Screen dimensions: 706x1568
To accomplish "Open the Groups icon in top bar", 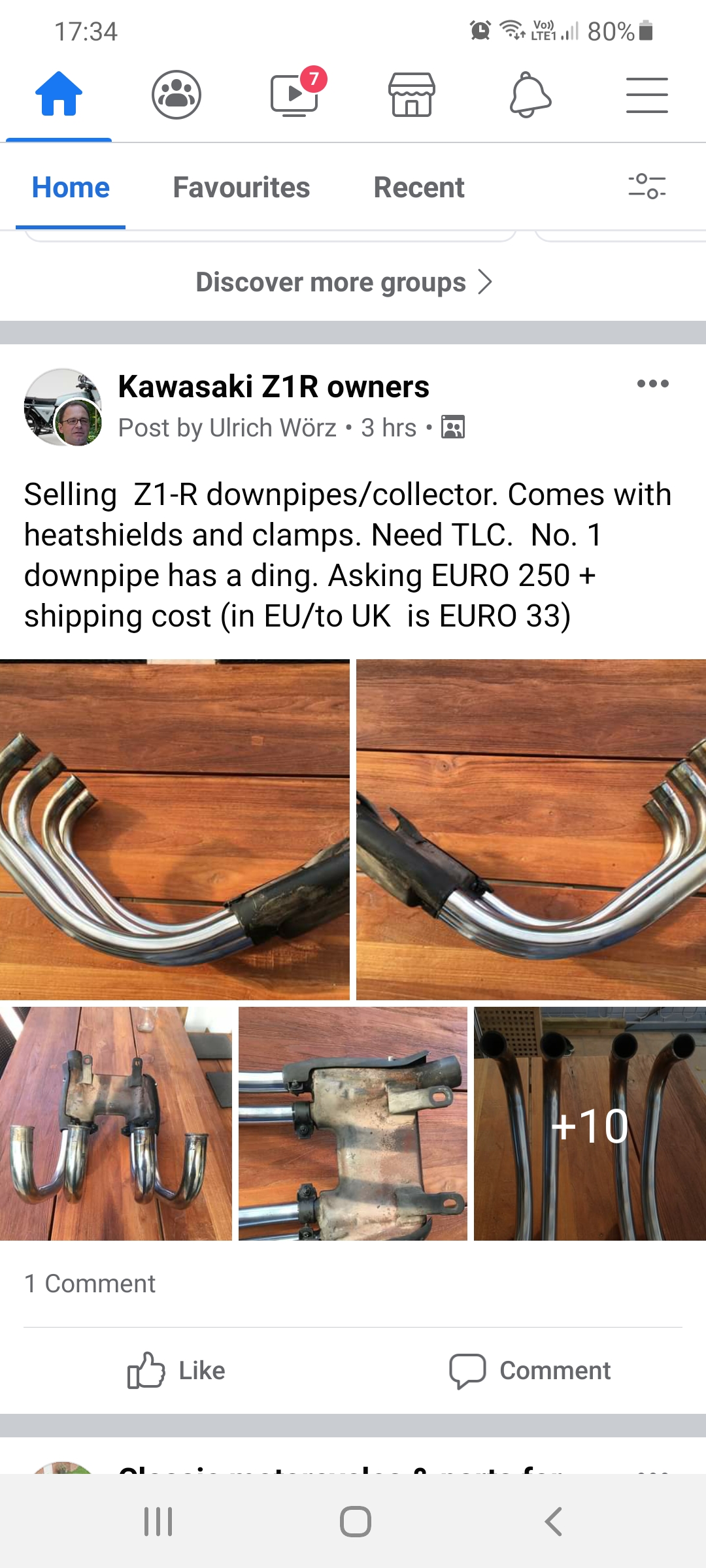I will (x=176, y=95).
